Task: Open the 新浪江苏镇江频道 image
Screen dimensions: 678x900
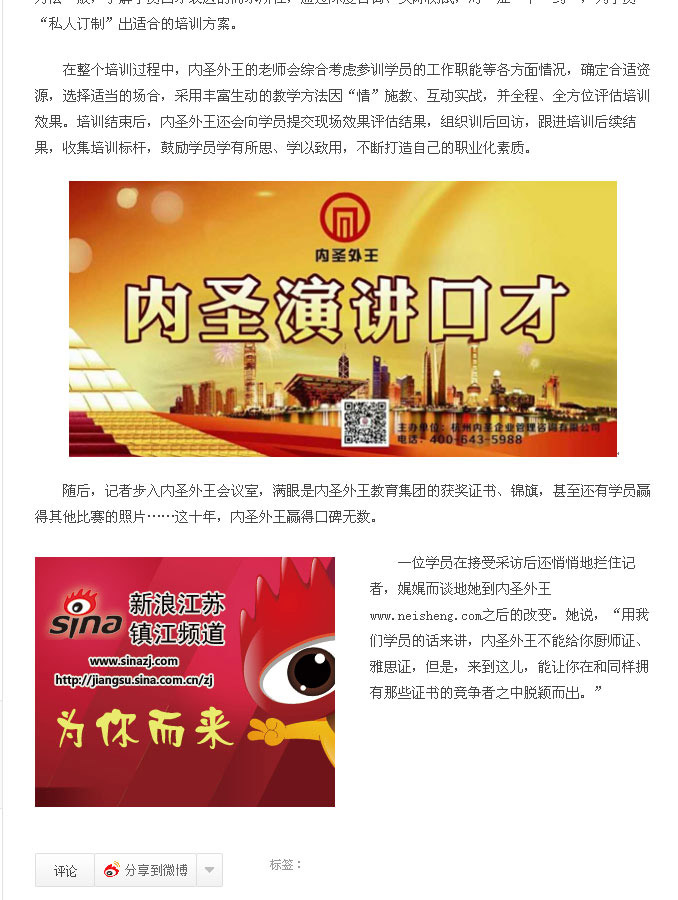Action: coord(185,681)
